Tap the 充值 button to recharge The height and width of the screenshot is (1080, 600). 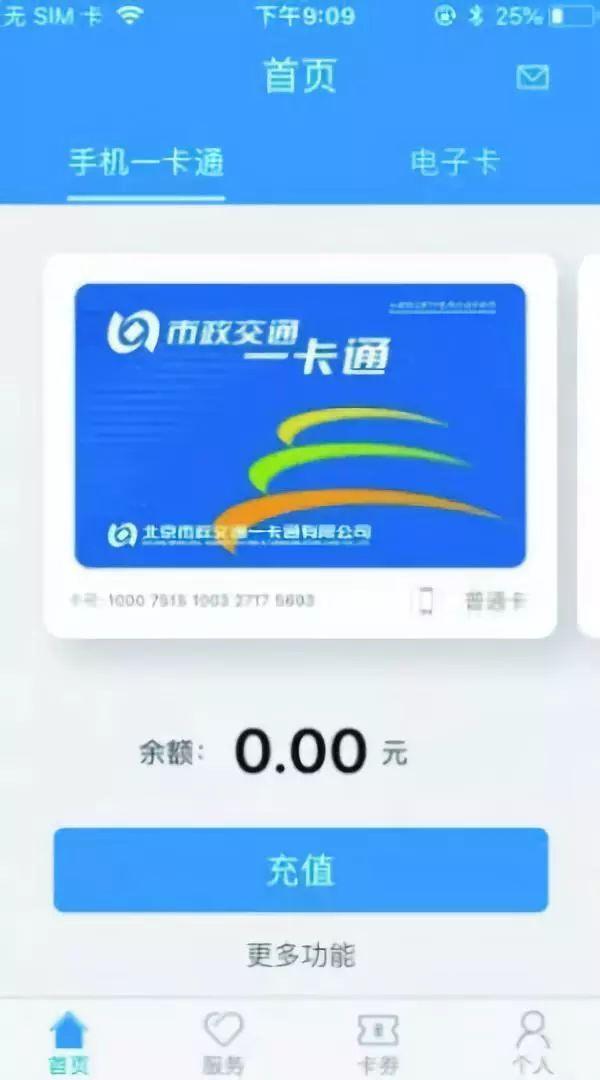point(300,870)
